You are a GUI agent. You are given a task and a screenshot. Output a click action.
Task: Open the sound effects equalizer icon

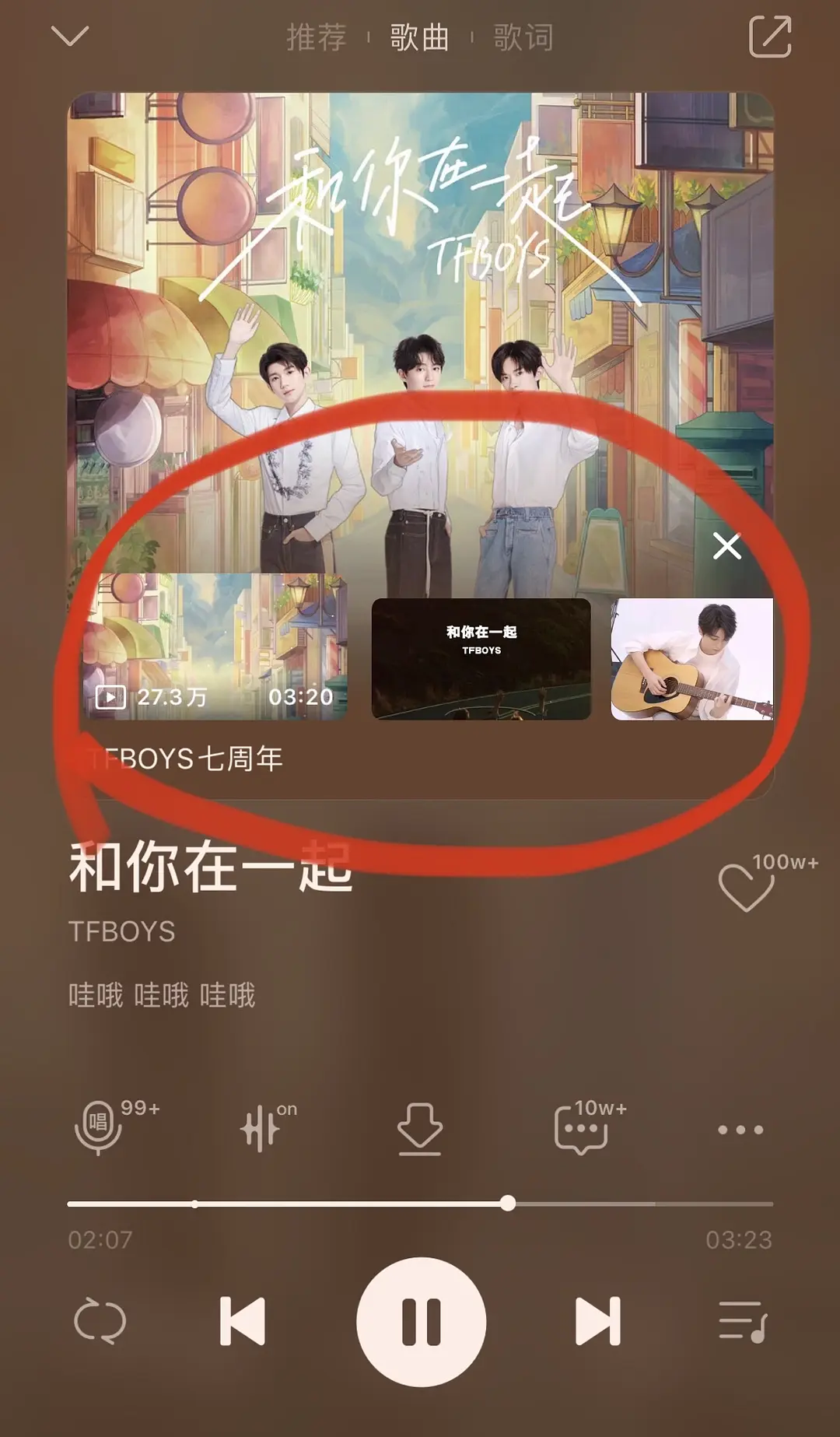click(261, 1128)
